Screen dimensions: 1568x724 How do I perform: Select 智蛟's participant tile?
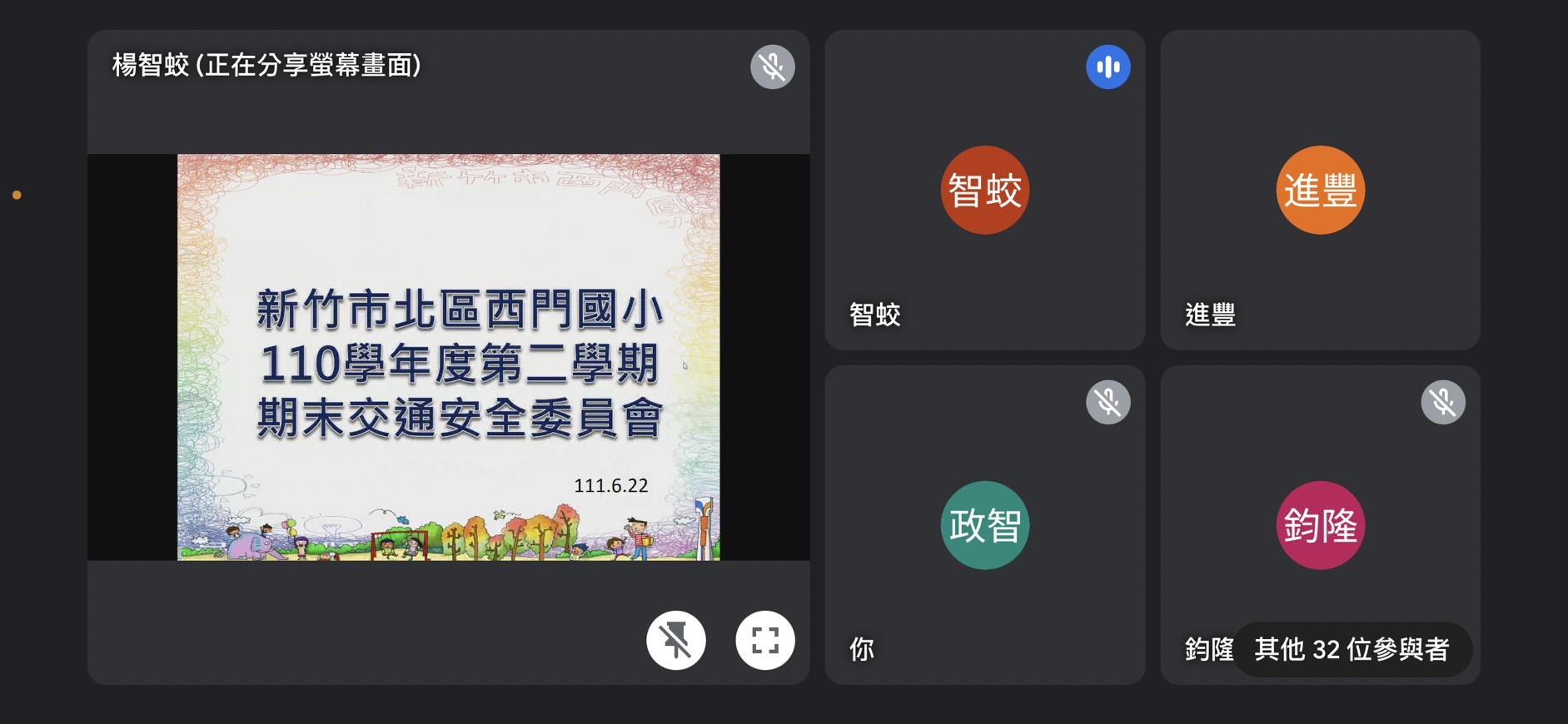point(984,191)
